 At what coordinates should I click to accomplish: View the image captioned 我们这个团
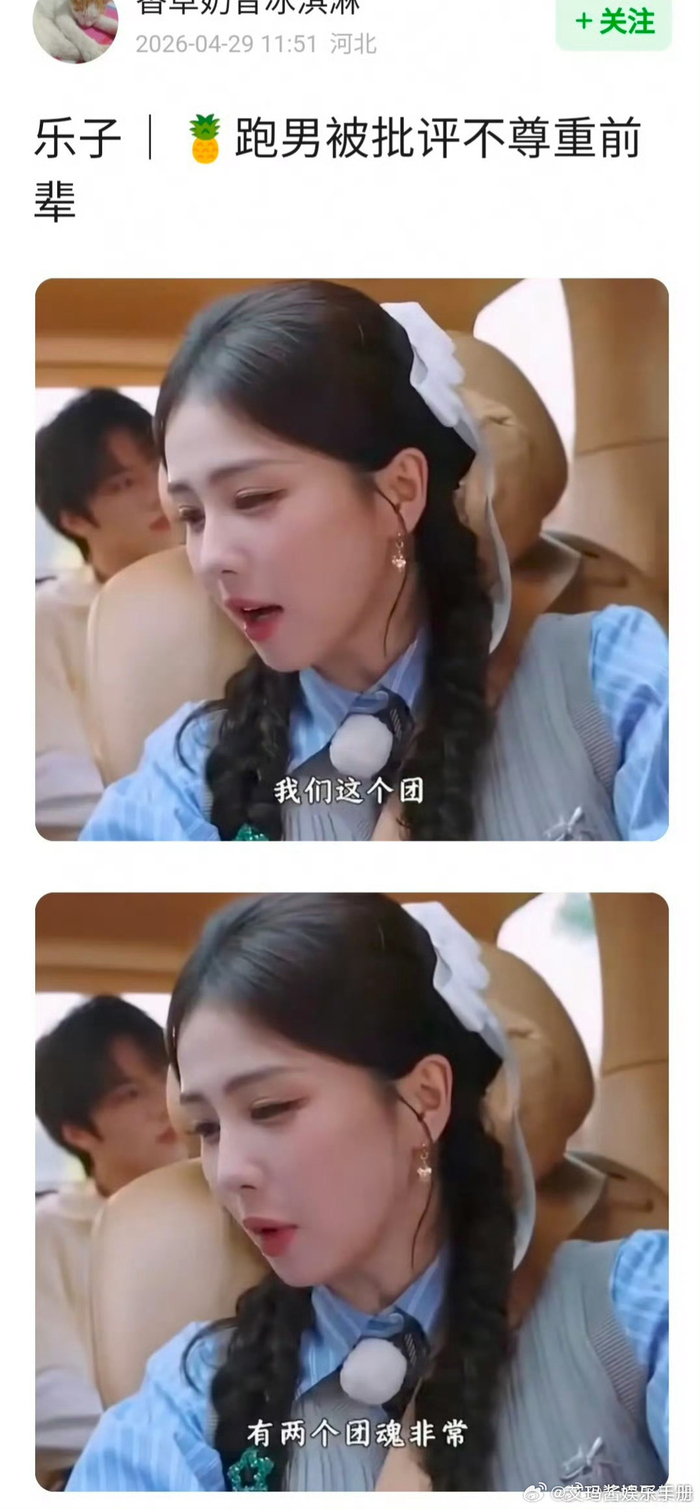(x=351, y=559)
